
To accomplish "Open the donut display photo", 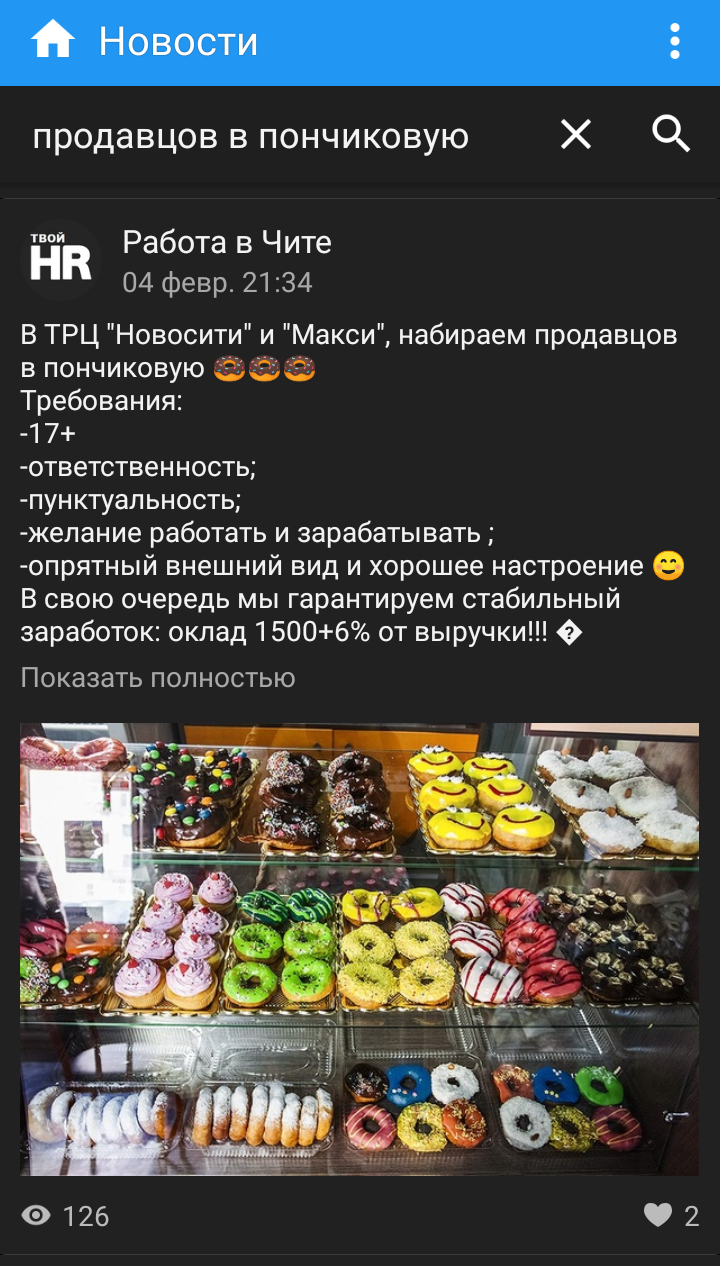I will [x=360, y=949].
